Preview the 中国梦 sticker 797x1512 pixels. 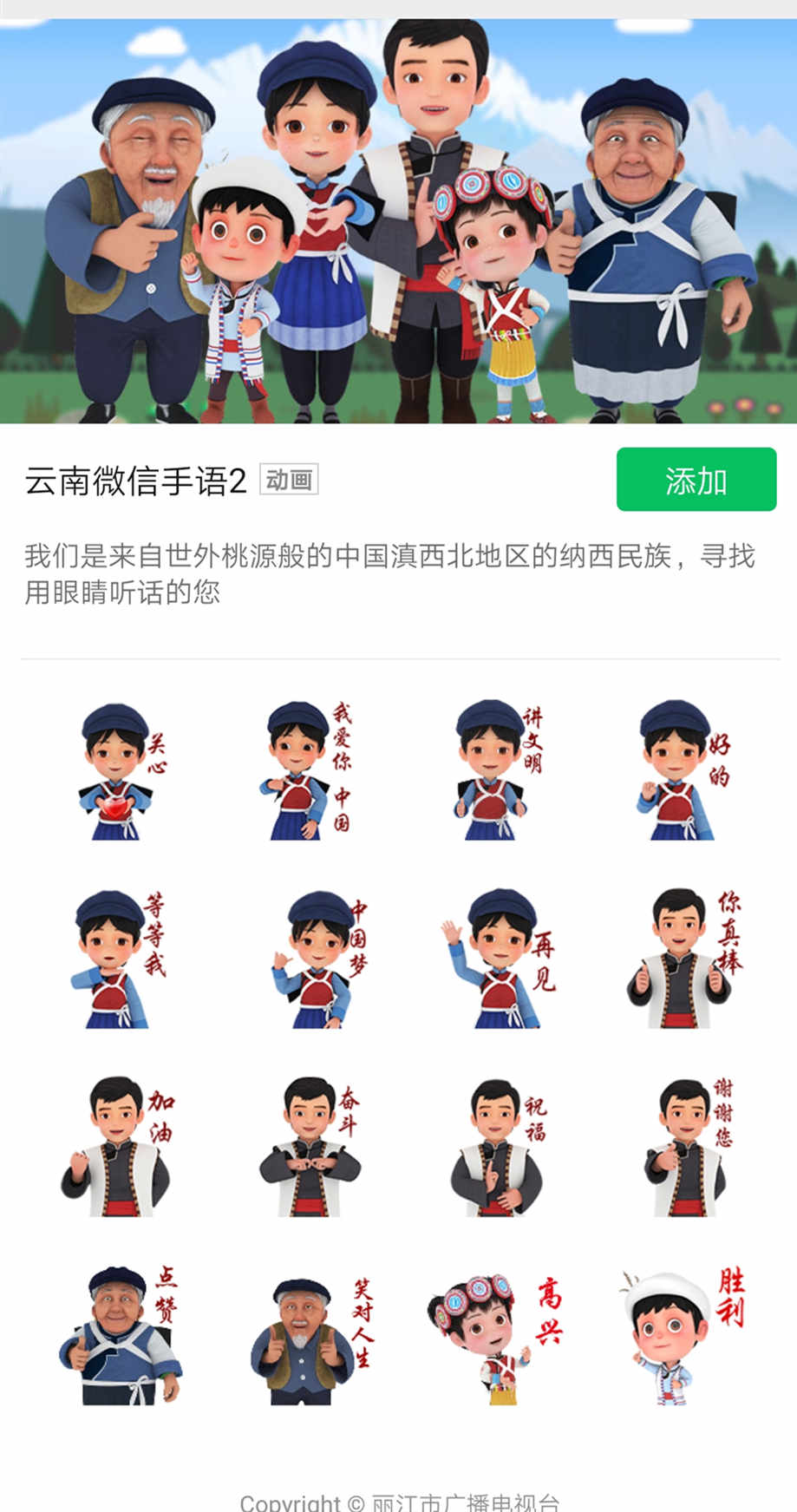(317, 959)
